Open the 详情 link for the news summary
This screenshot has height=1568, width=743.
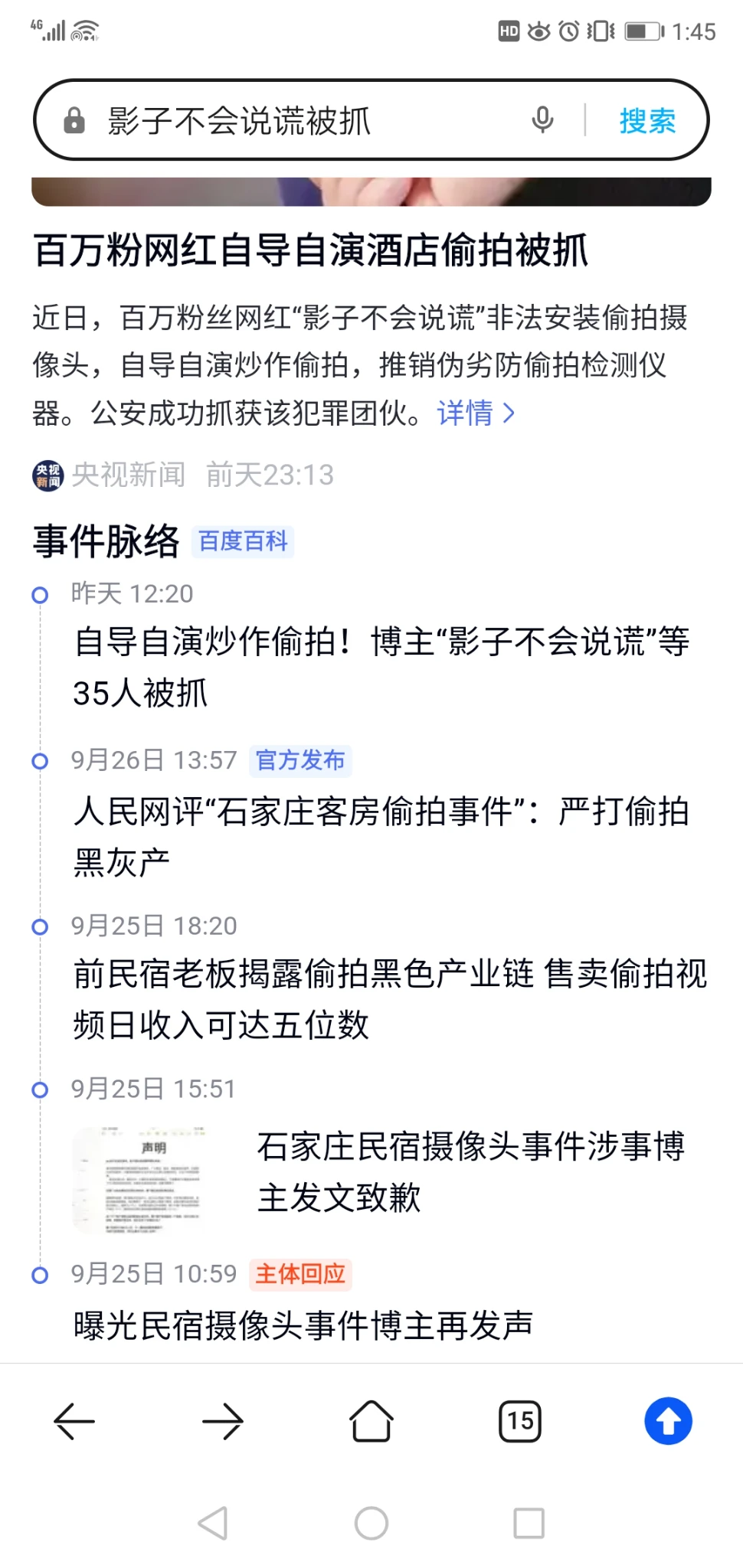476,413
